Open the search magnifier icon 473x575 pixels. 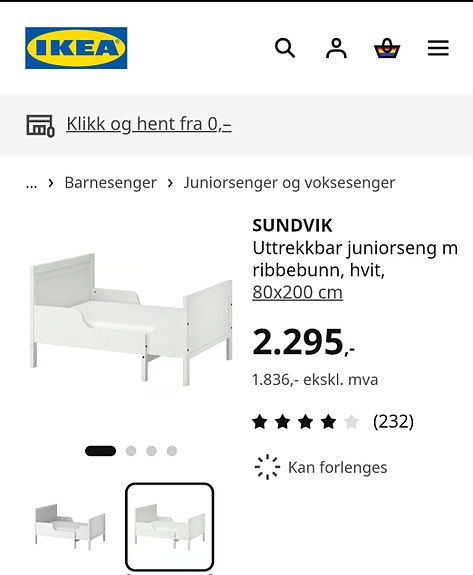[285, 48]
